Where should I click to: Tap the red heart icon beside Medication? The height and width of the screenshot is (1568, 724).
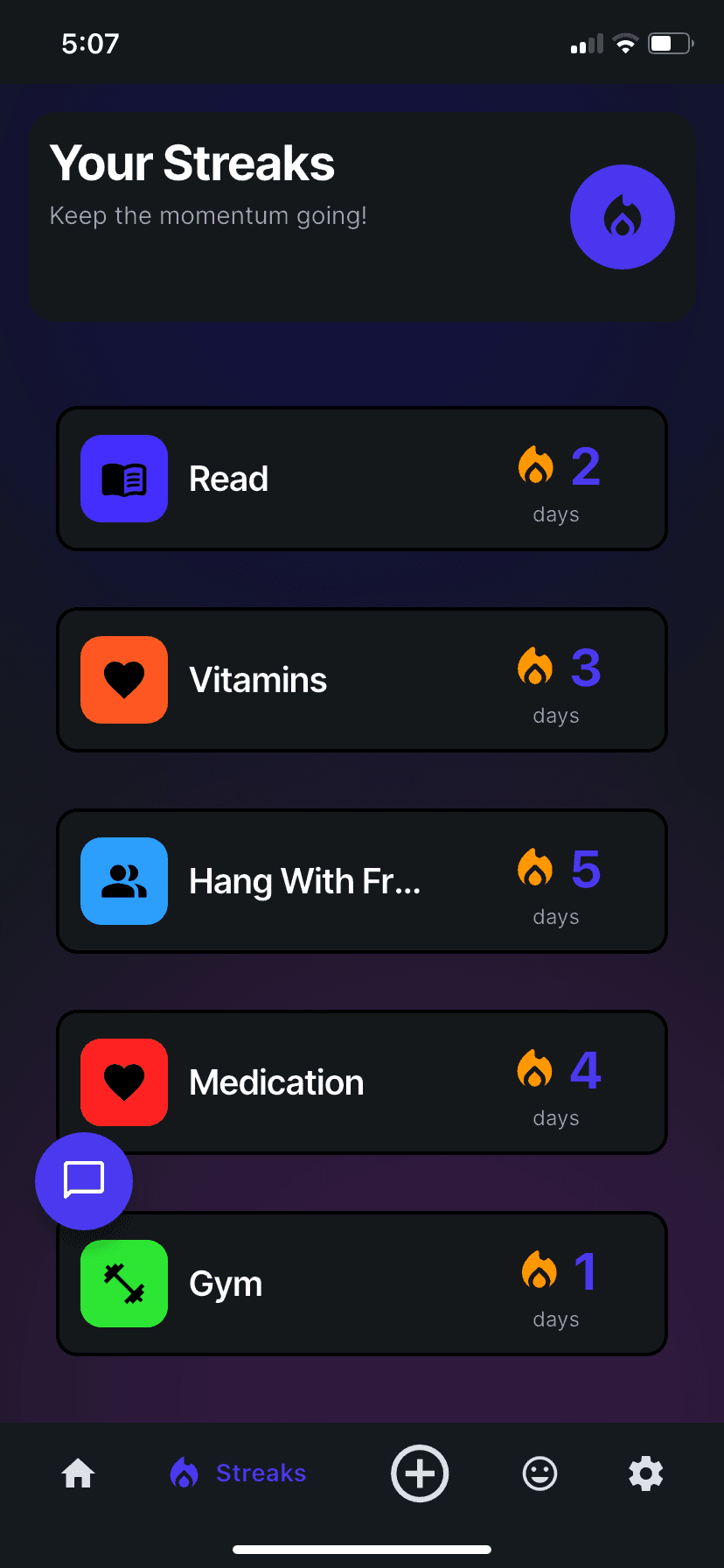[123, 1082]
